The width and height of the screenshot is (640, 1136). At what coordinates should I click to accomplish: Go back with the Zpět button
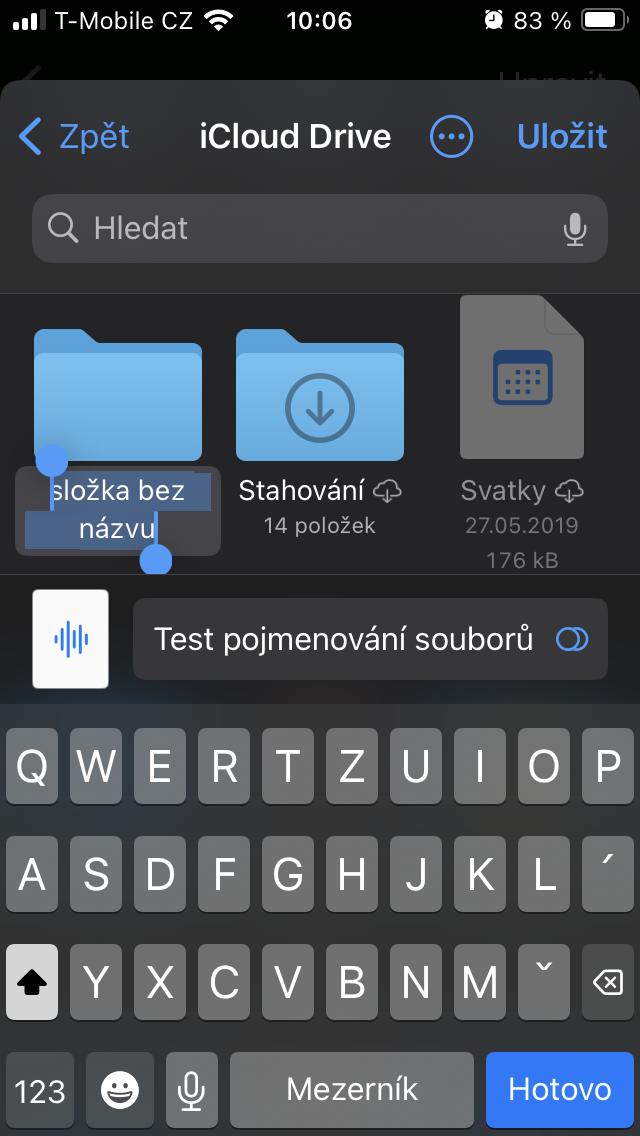coord(76,136)
